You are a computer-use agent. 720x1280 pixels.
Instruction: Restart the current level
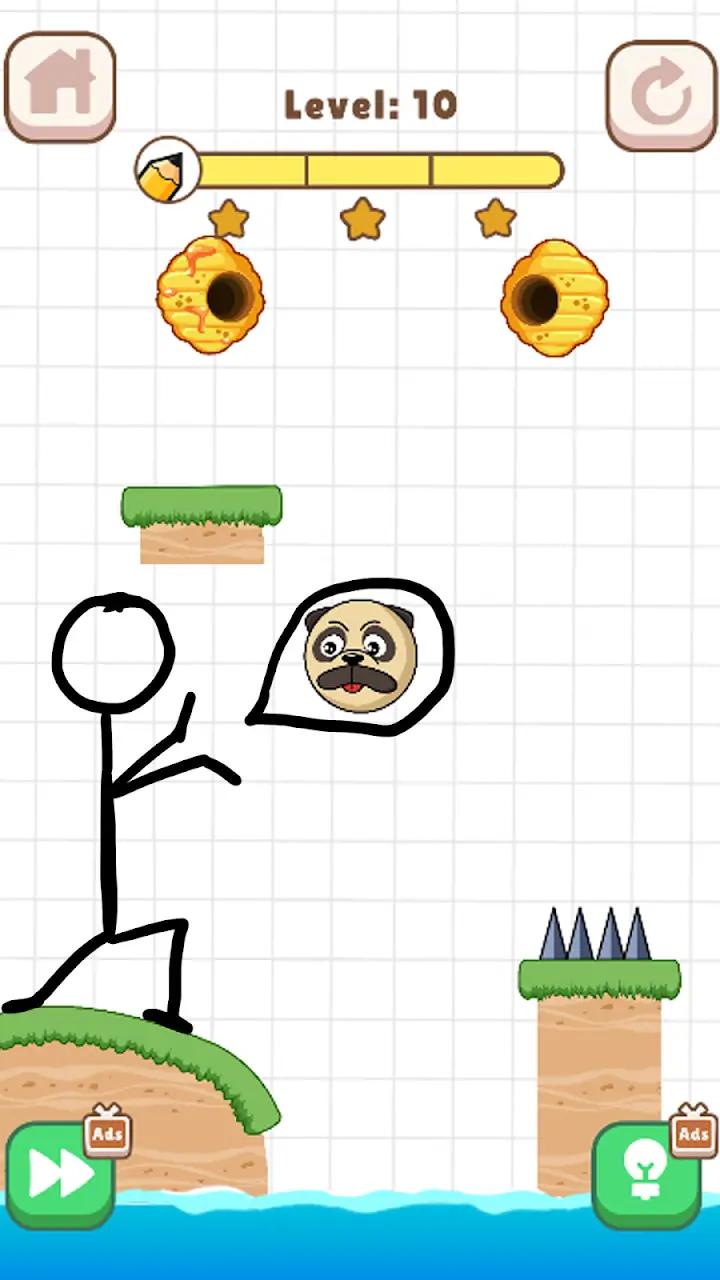point(661,95)
